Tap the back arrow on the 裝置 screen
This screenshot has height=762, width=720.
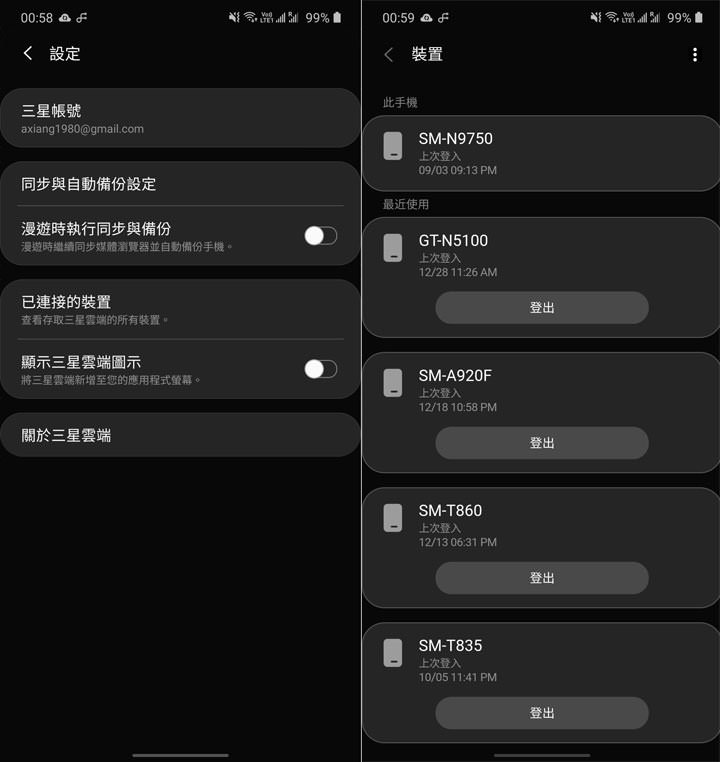(389, 56)
